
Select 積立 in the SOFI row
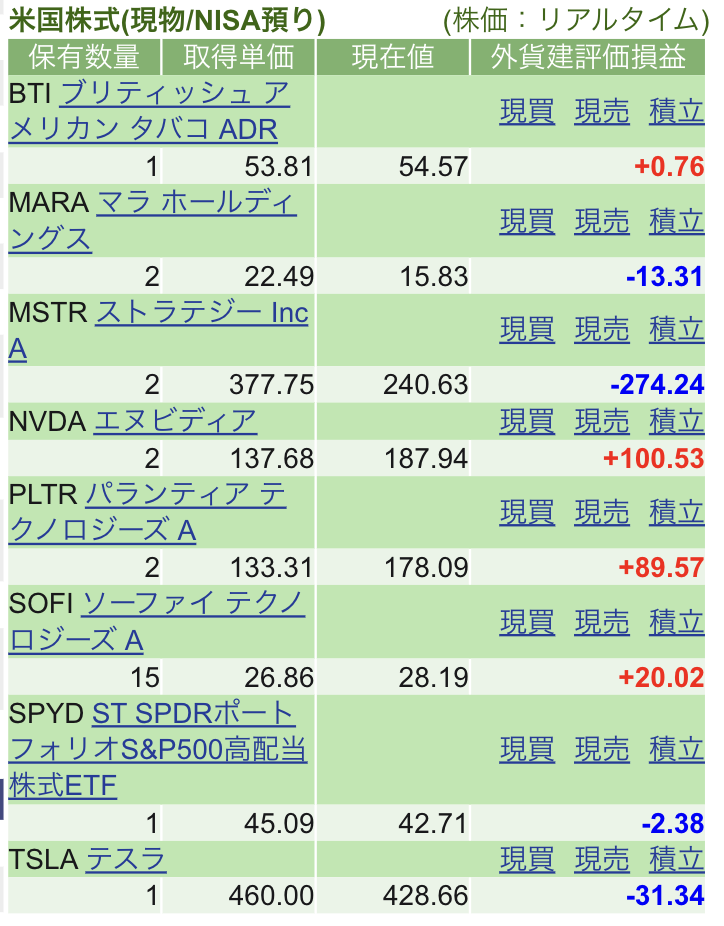677,622
